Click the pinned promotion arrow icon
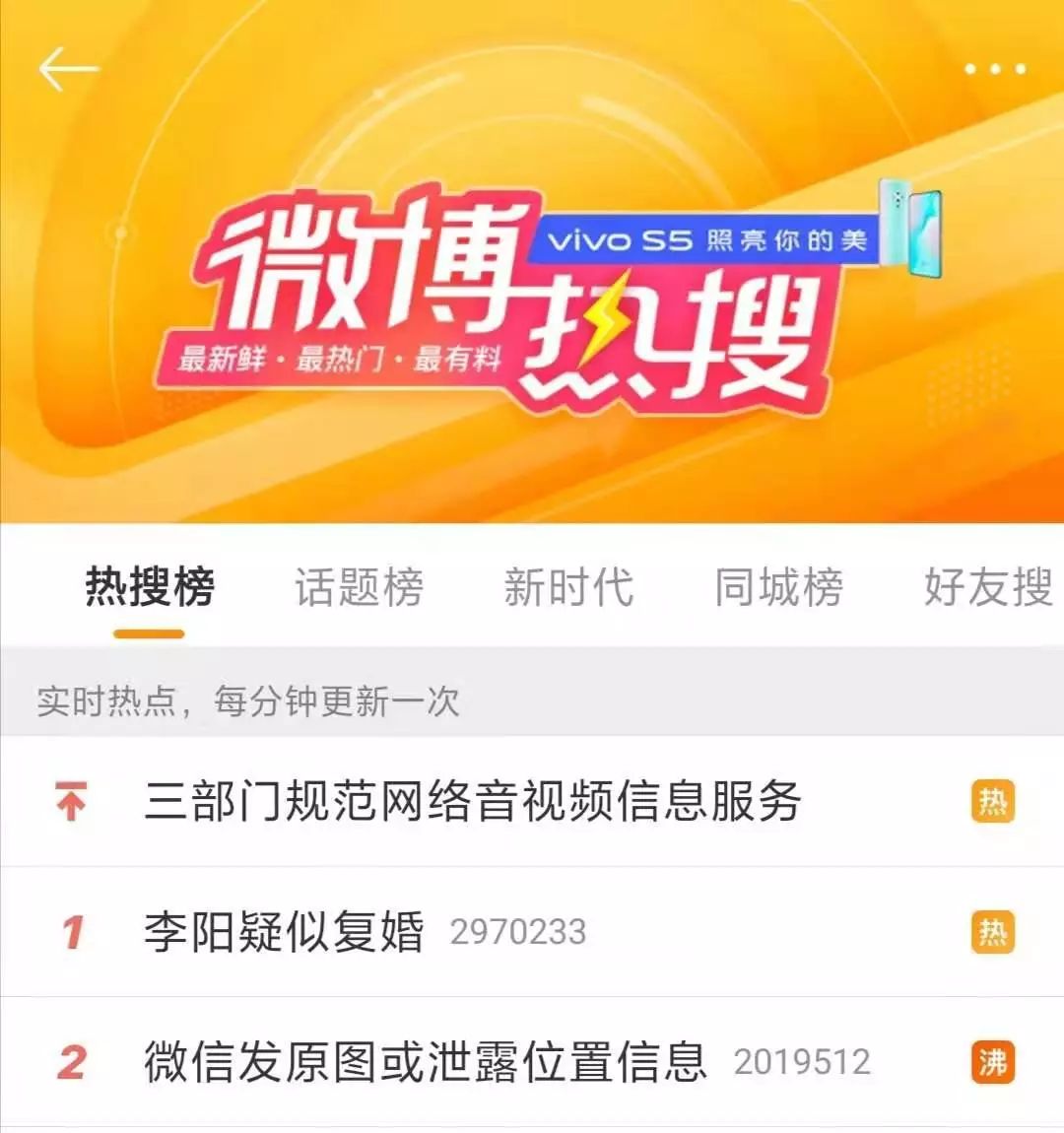 (69, 800)
